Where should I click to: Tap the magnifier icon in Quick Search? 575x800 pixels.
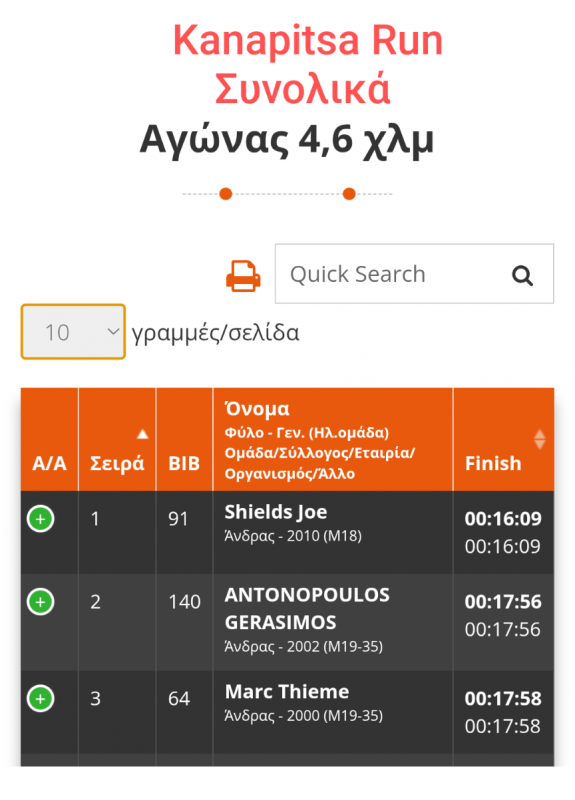[x=522, y=276]
